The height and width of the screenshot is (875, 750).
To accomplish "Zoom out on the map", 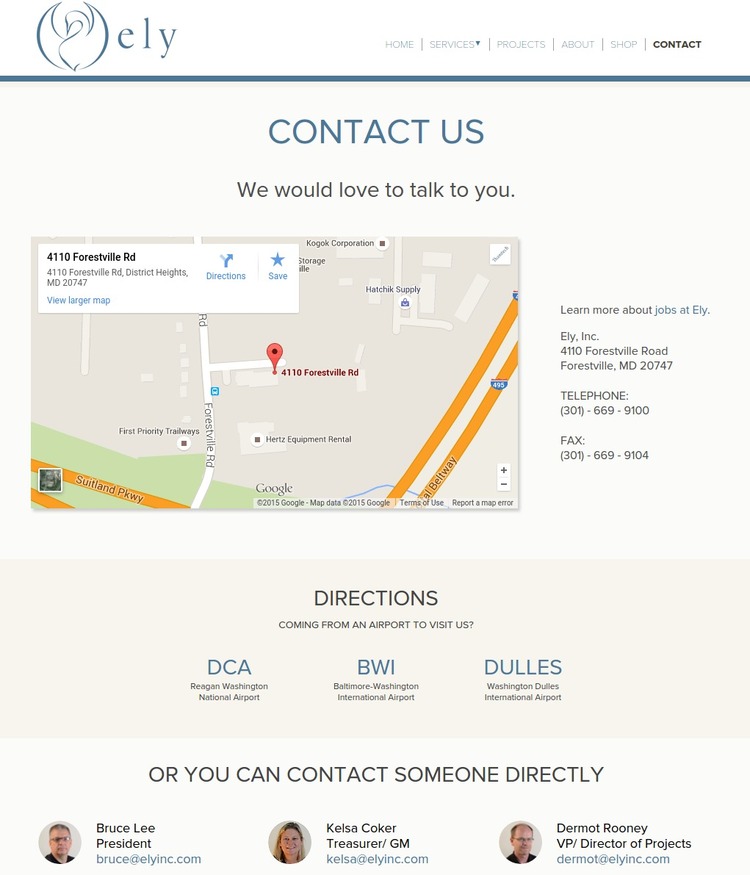I will 504,485.
